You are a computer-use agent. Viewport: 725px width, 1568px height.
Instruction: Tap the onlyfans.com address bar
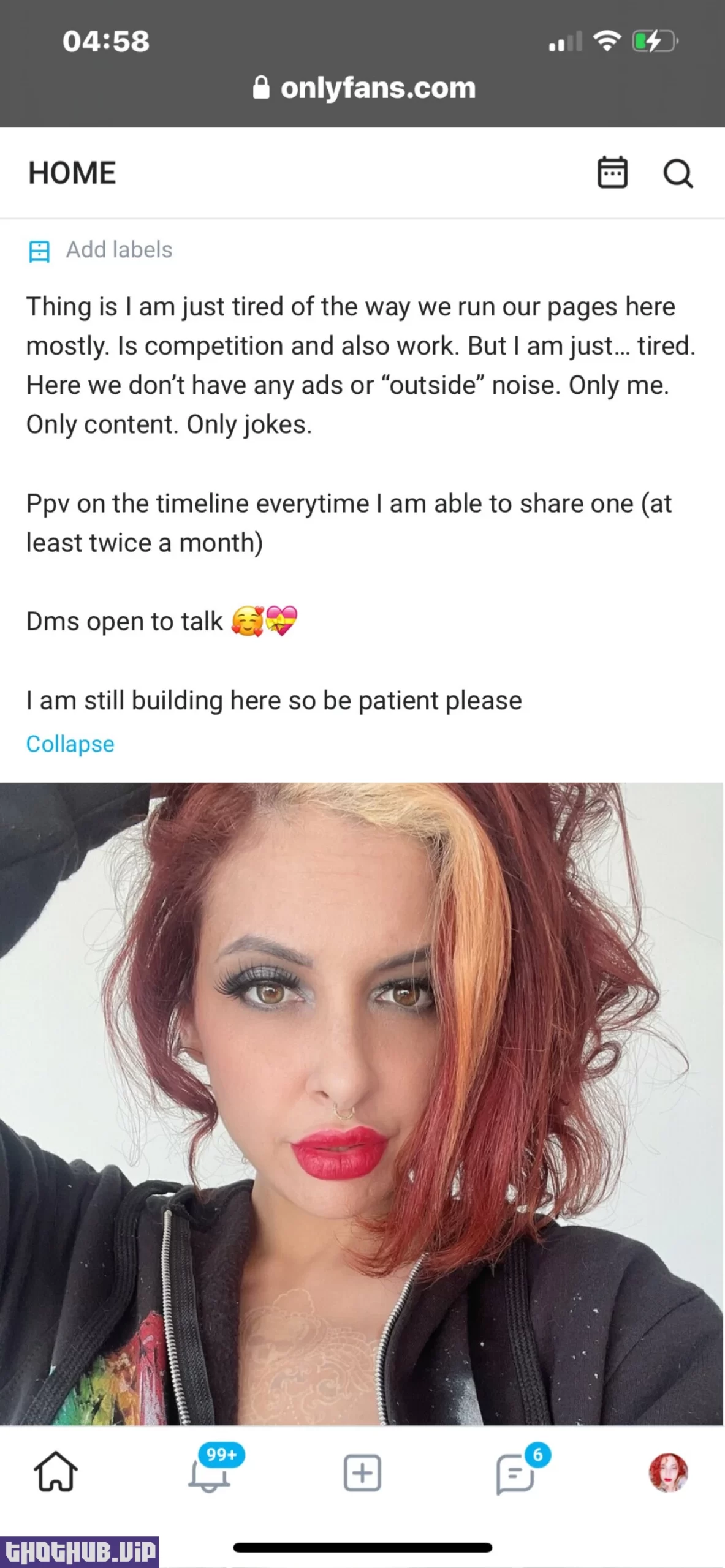(364, 88)
